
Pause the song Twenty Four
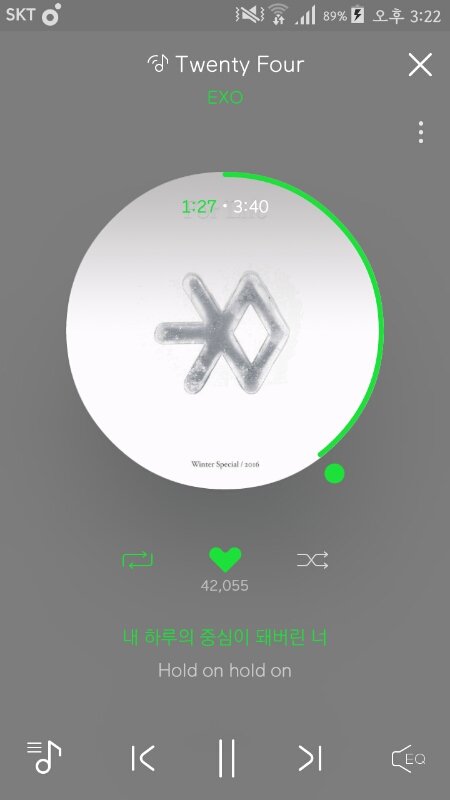[x=227, y=758]
